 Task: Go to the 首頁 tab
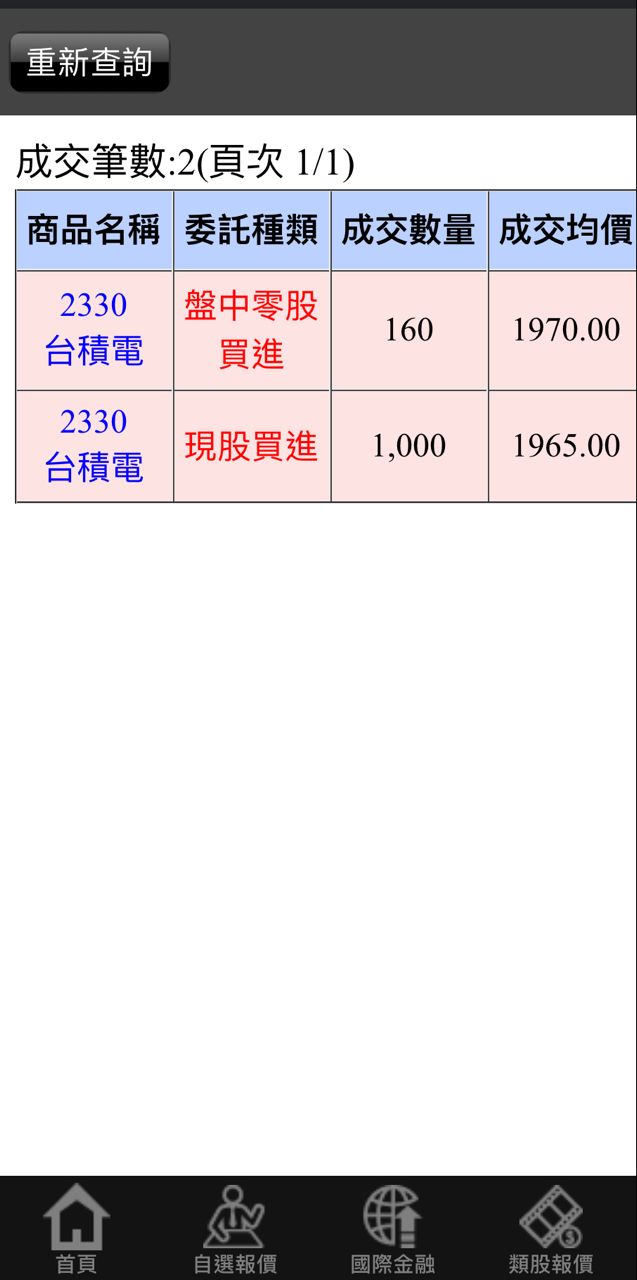76,1228
